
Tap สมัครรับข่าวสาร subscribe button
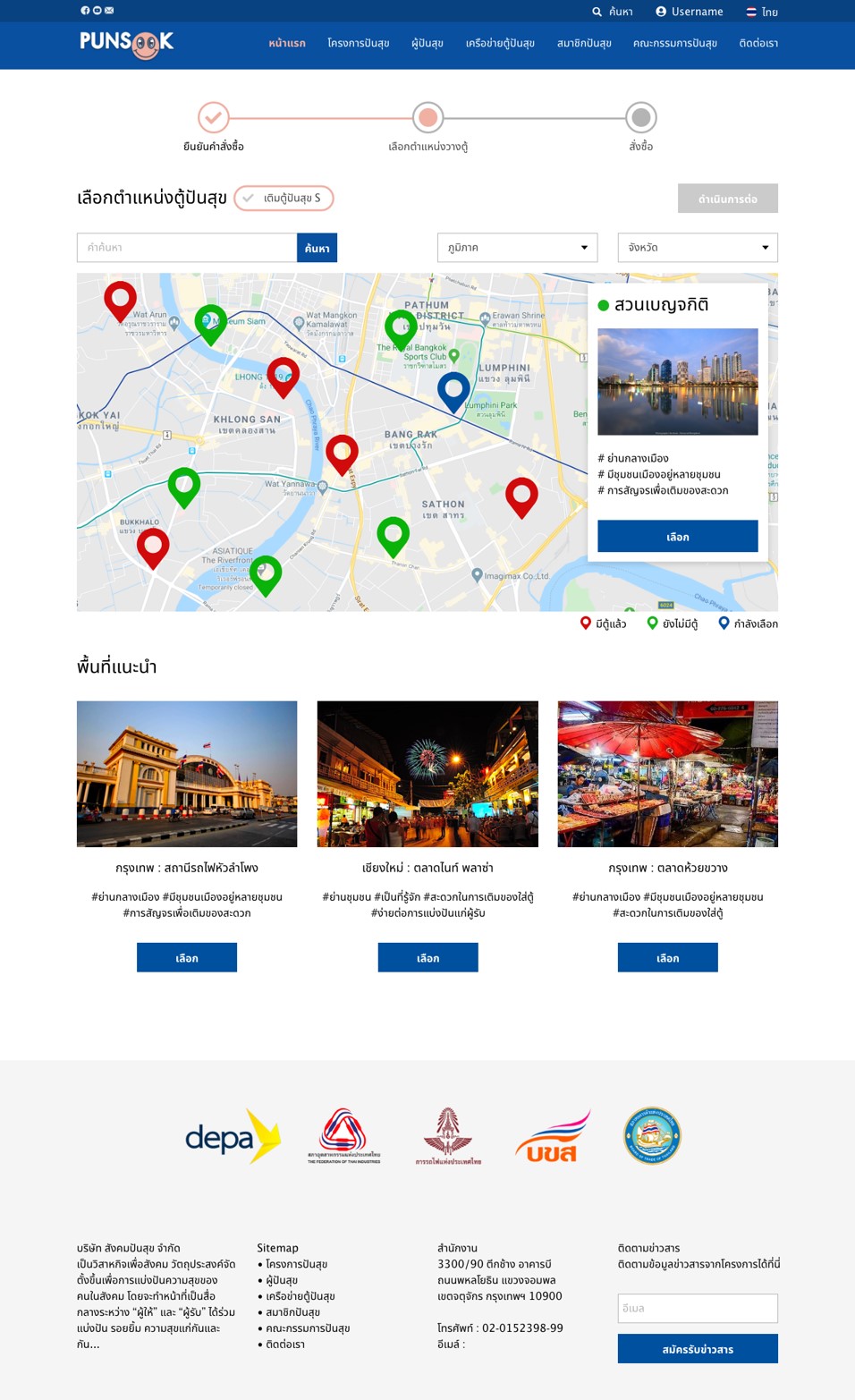pos(698,1349)
